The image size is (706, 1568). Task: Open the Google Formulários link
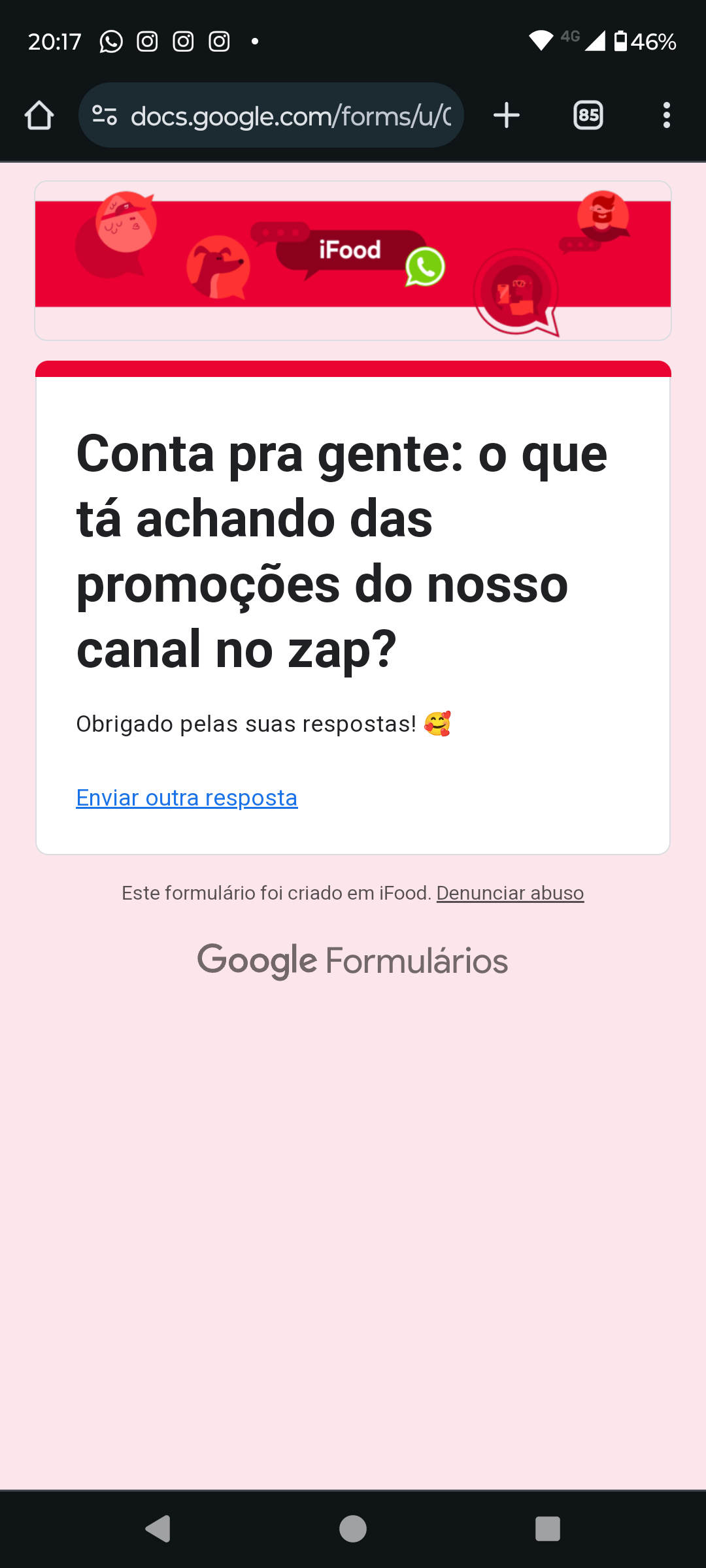tap(353, 961)
